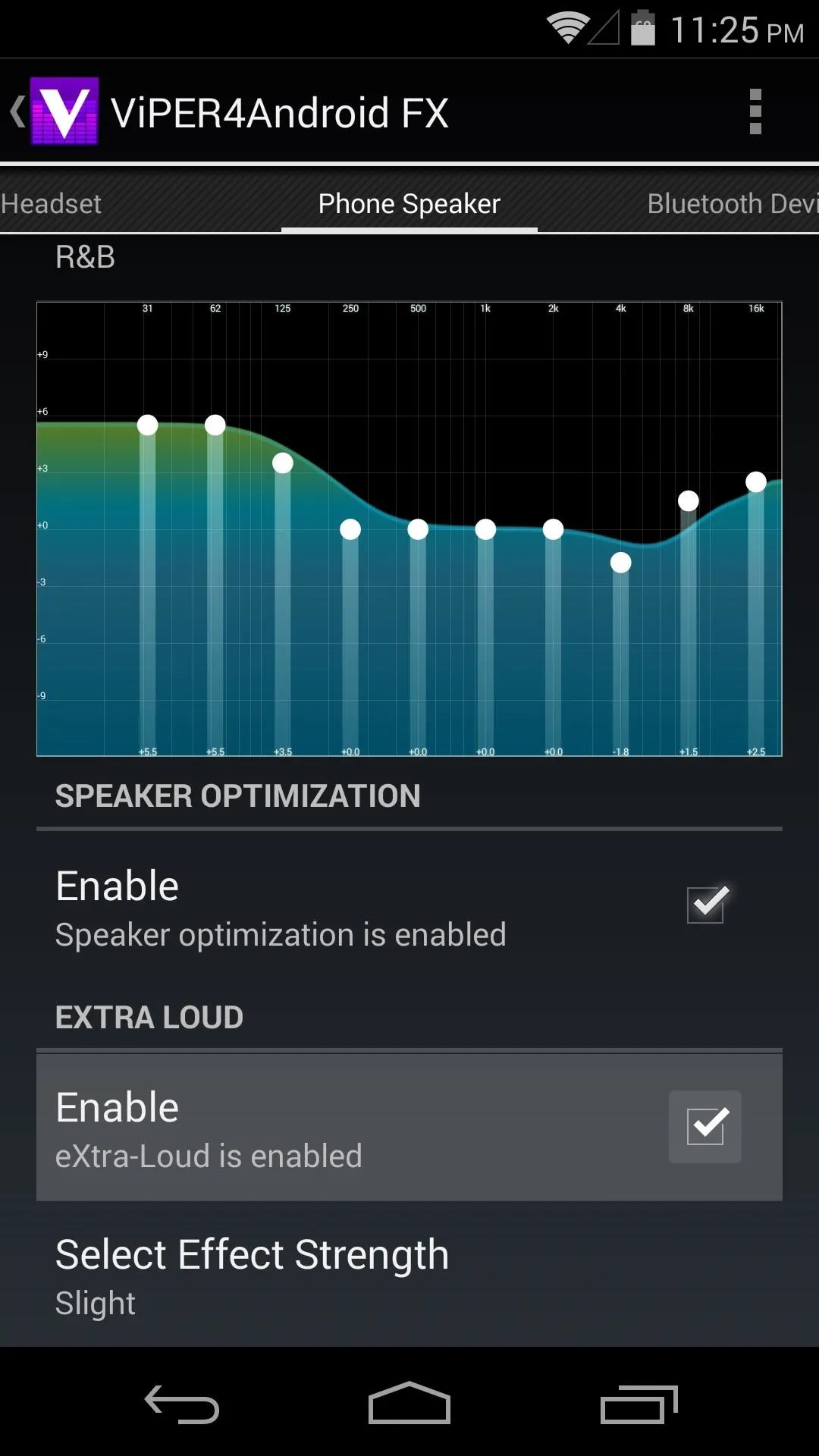Open the equalizer graph editor
Screen dimensions: 819x1456
409,529
